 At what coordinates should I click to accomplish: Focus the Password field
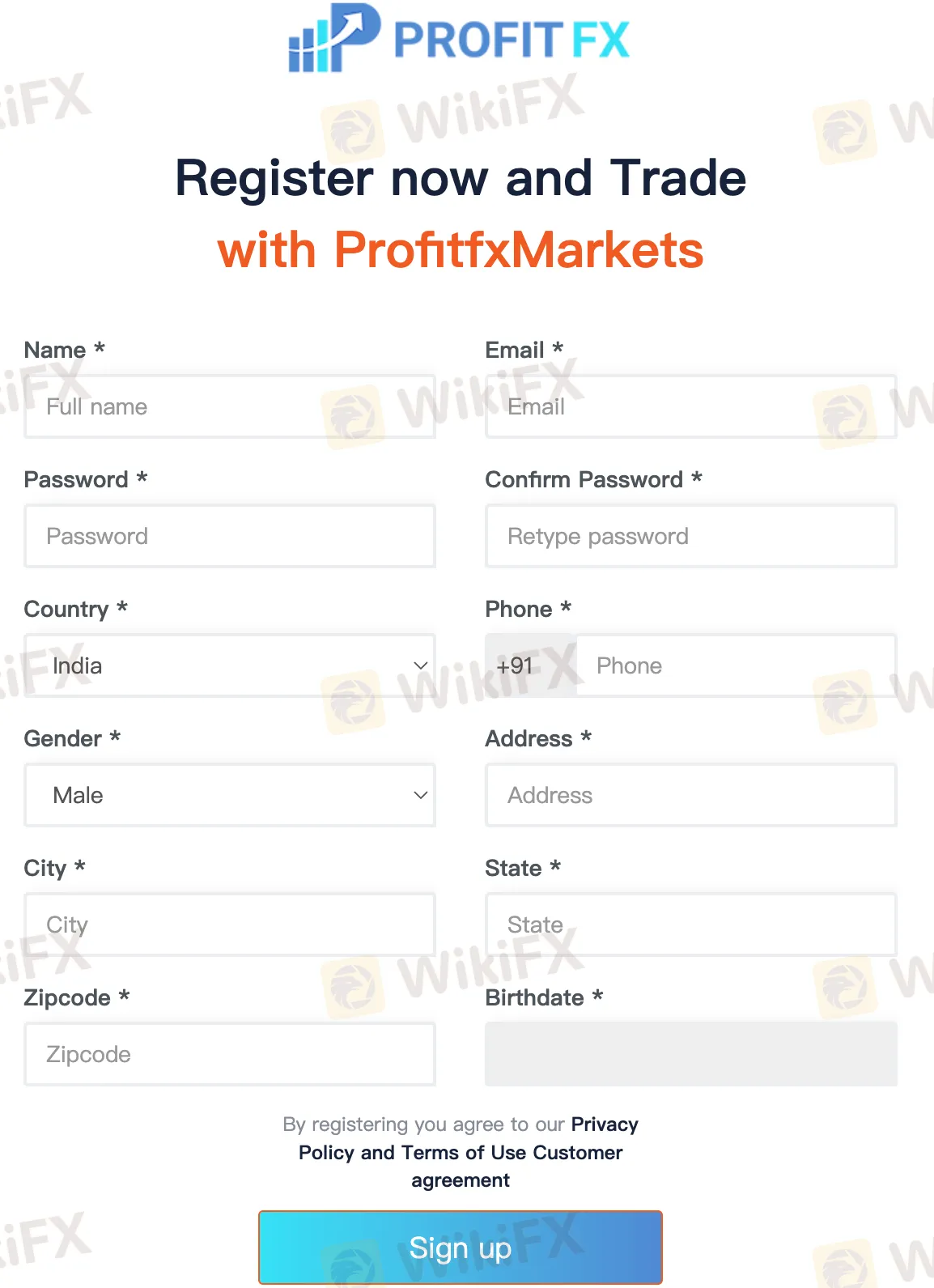click(x=230, y=536)
